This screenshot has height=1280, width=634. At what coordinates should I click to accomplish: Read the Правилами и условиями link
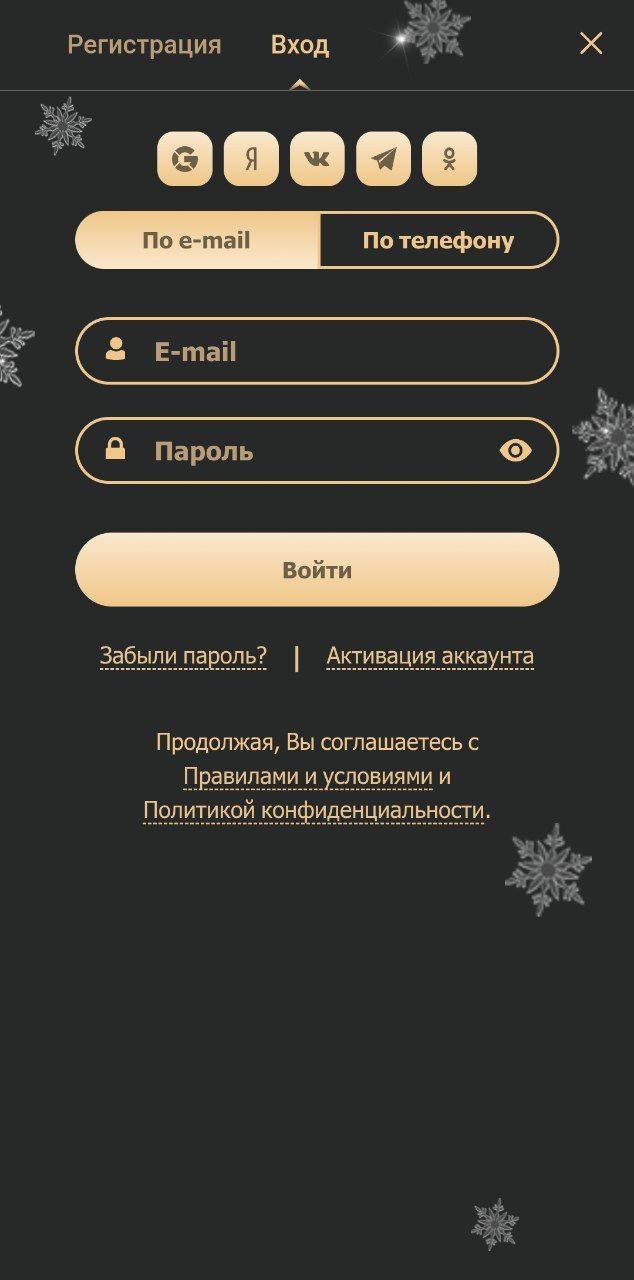308,777
